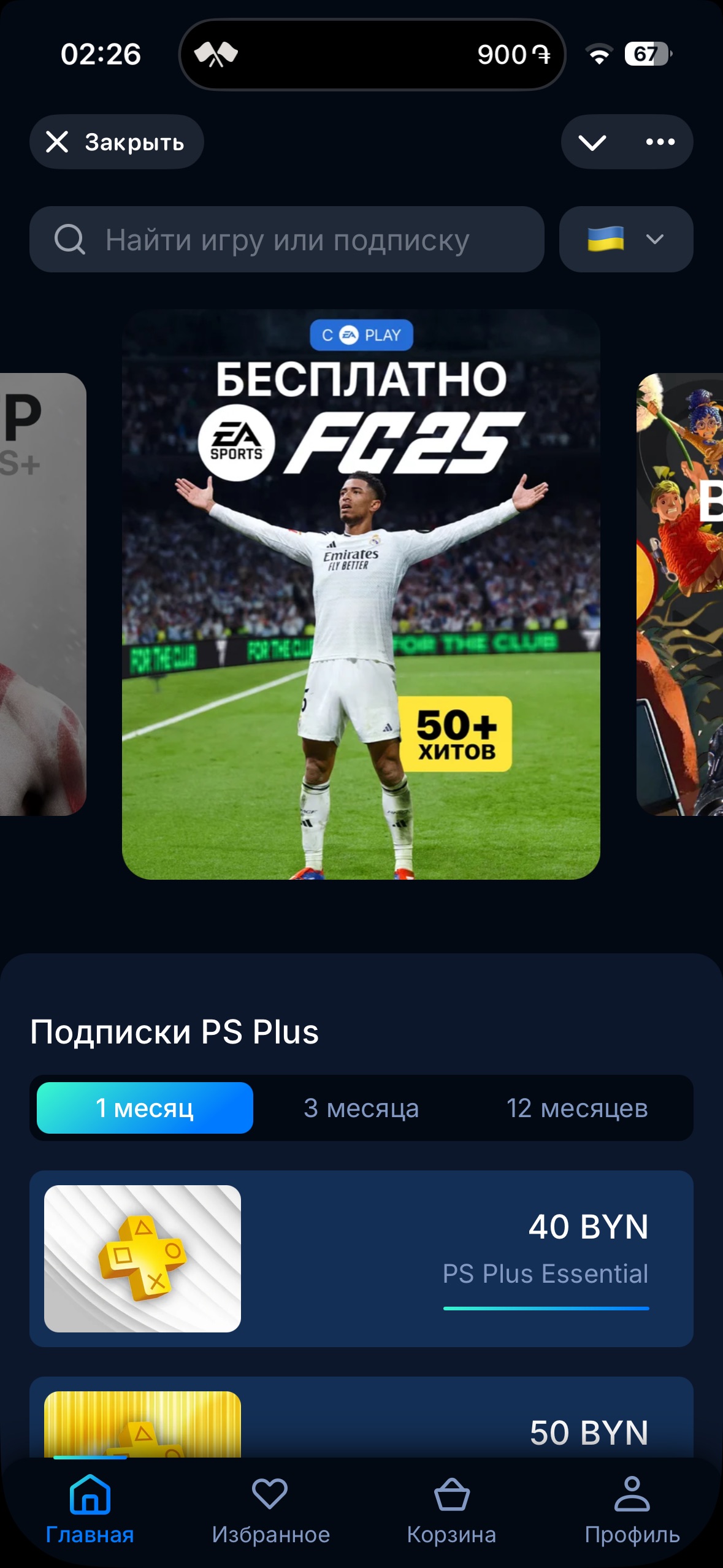Viewport: 723px width, 1568px height.
Task: Open the Корзина cart tab
Action: [451, 1509]
